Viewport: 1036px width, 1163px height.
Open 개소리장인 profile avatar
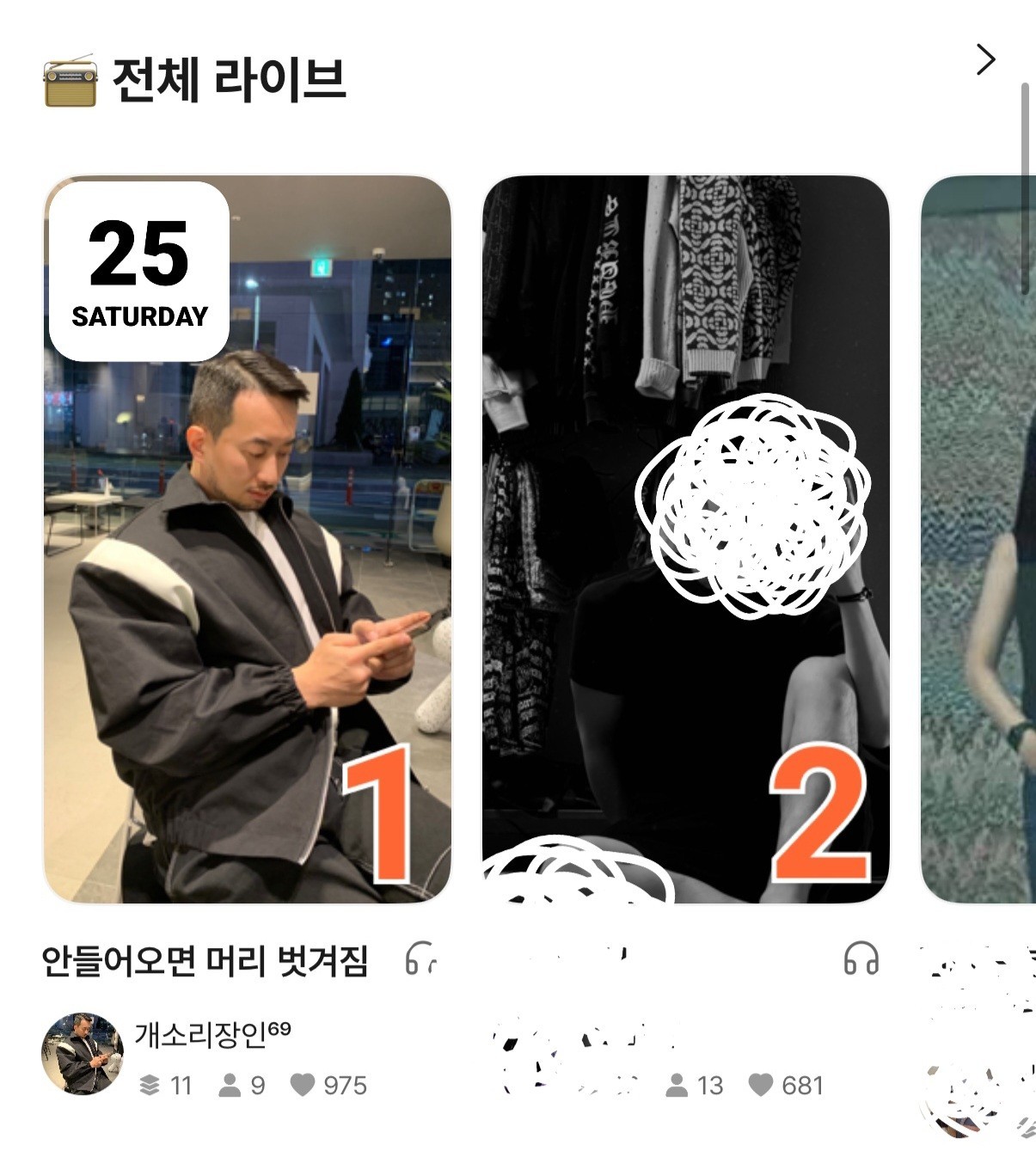tap(83, 1053)
